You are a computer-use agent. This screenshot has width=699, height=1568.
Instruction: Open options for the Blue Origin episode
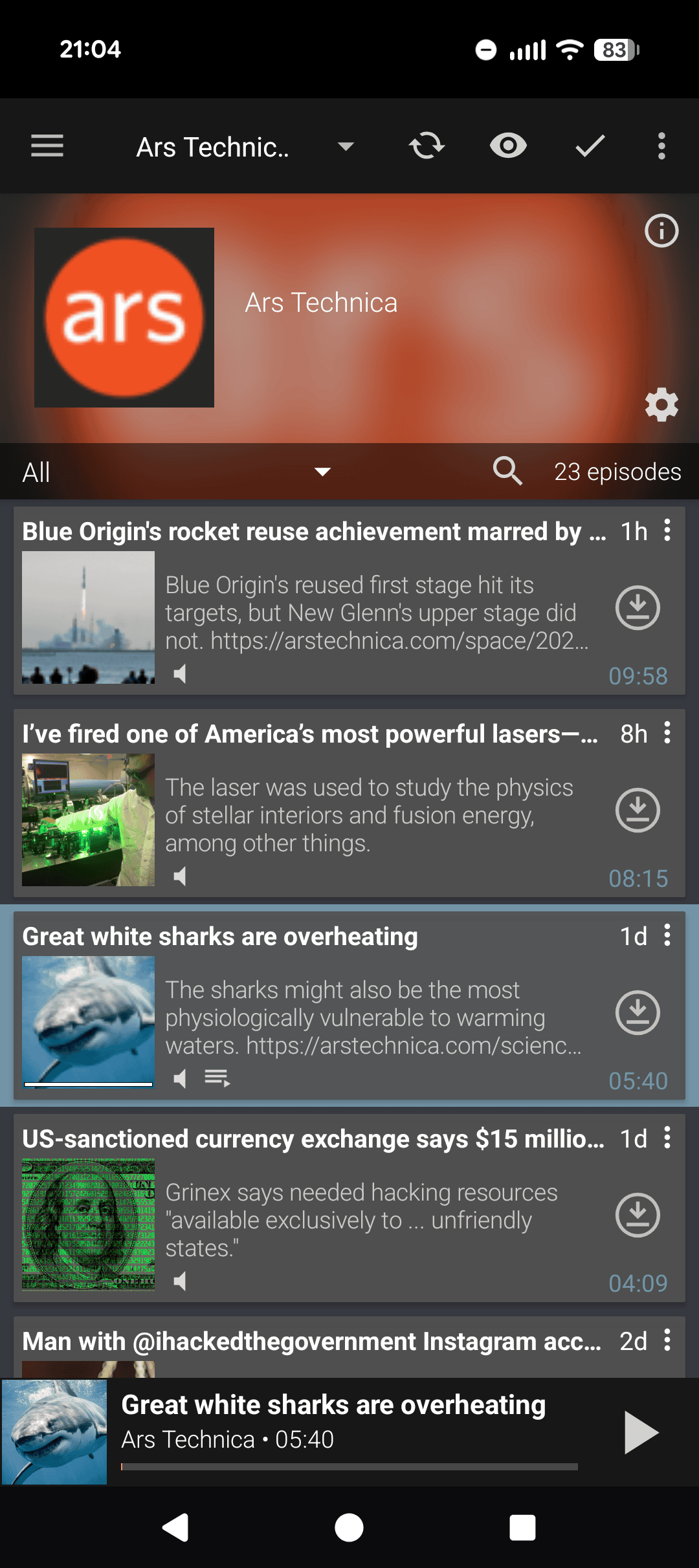[667, 530]
